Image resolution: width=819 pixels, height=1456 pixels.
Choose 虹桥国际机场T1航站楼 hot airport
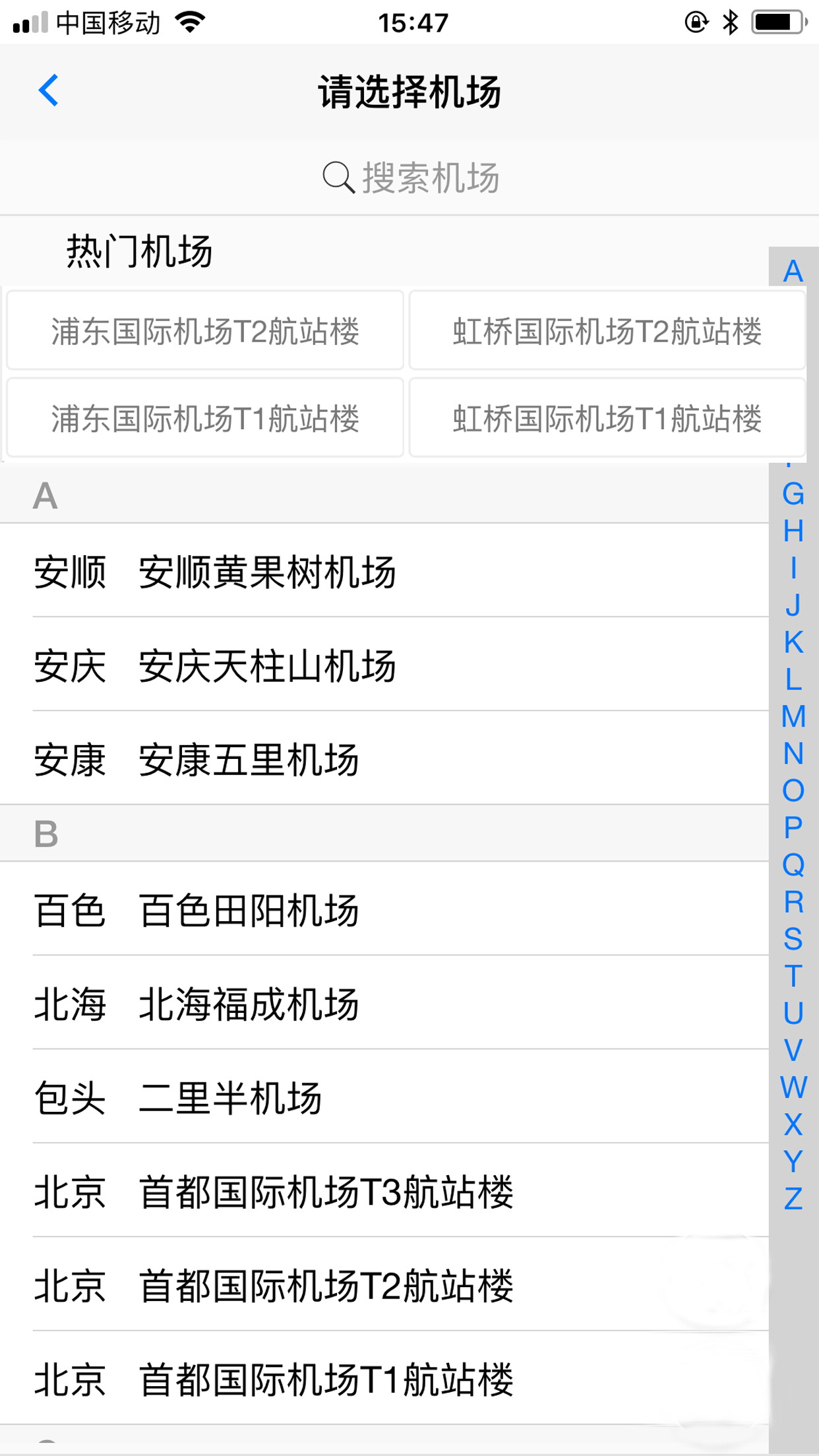[607, 418]
